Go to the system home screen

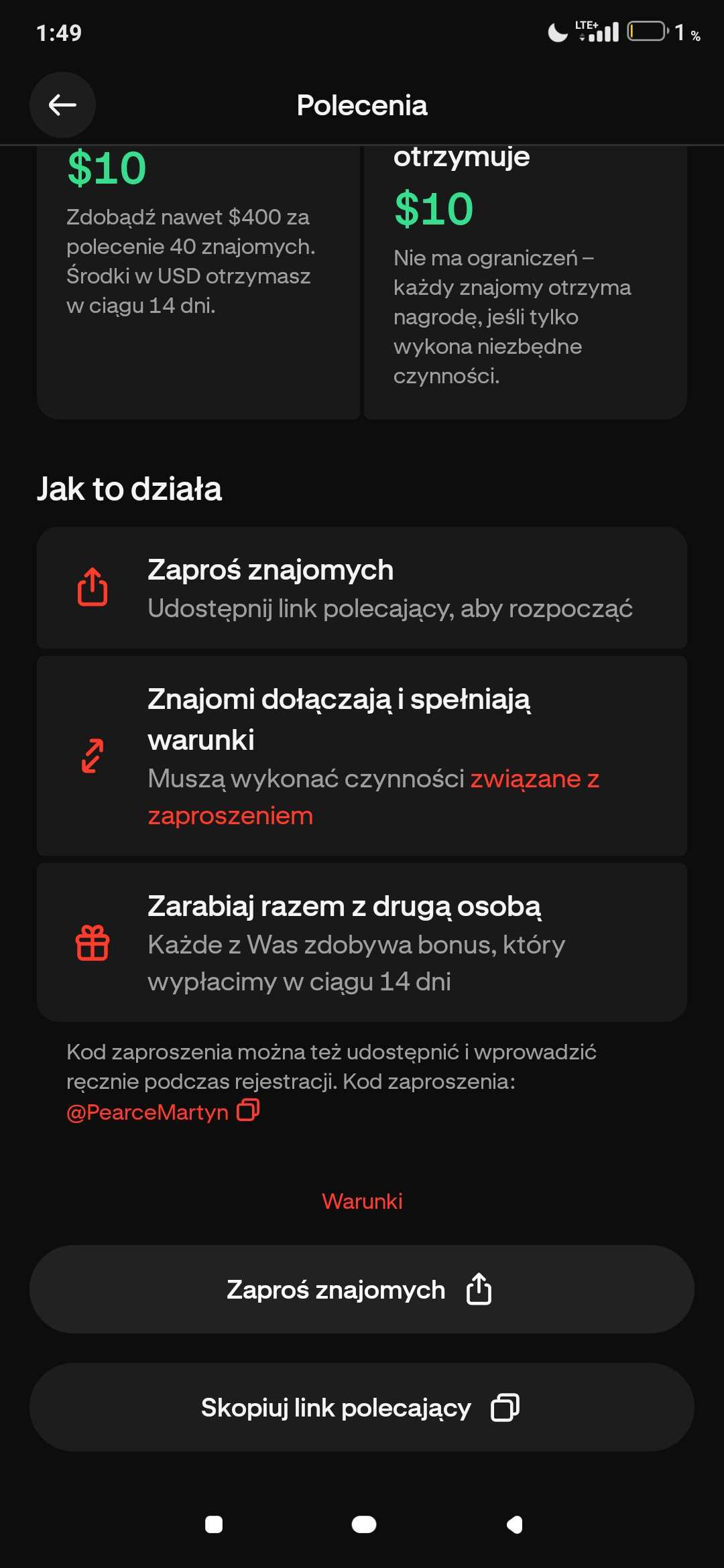(363, 1524)
